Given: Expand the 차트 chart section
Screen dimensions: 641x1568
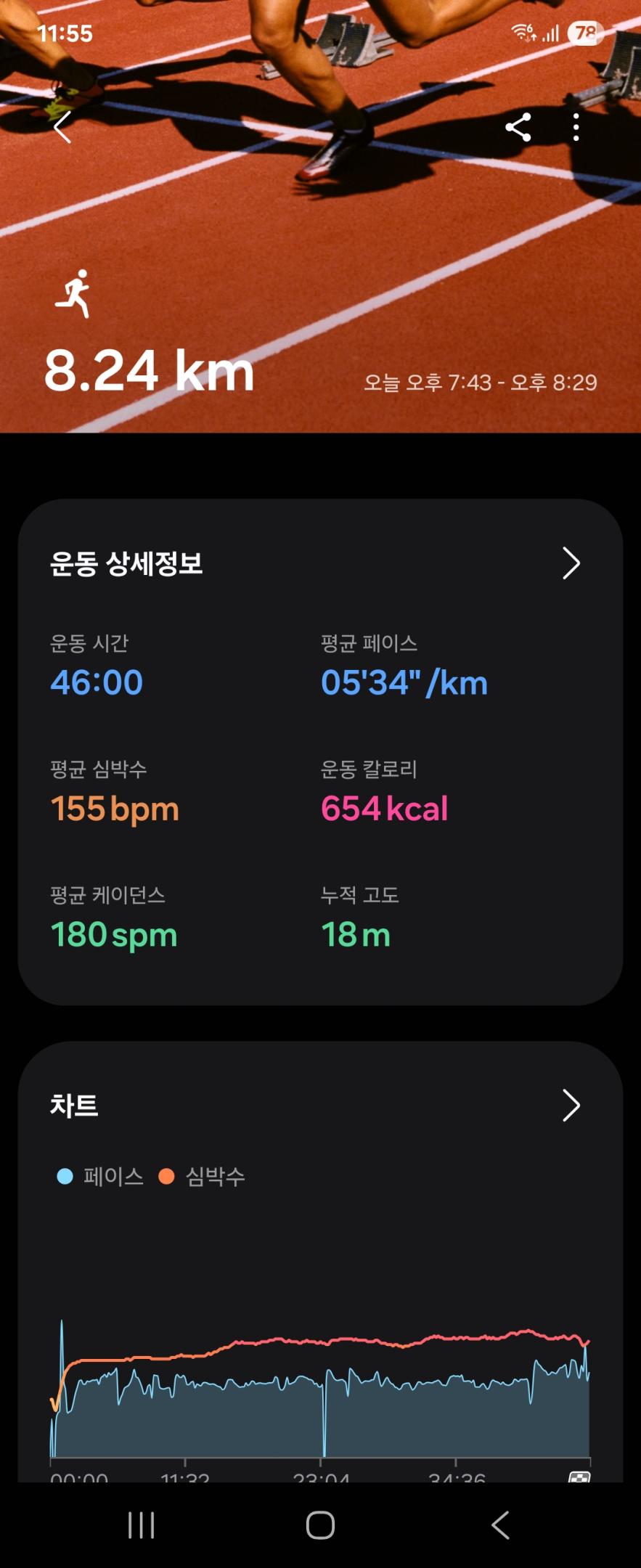Looking at the screenshot, I should click(x=571, y=1106).
